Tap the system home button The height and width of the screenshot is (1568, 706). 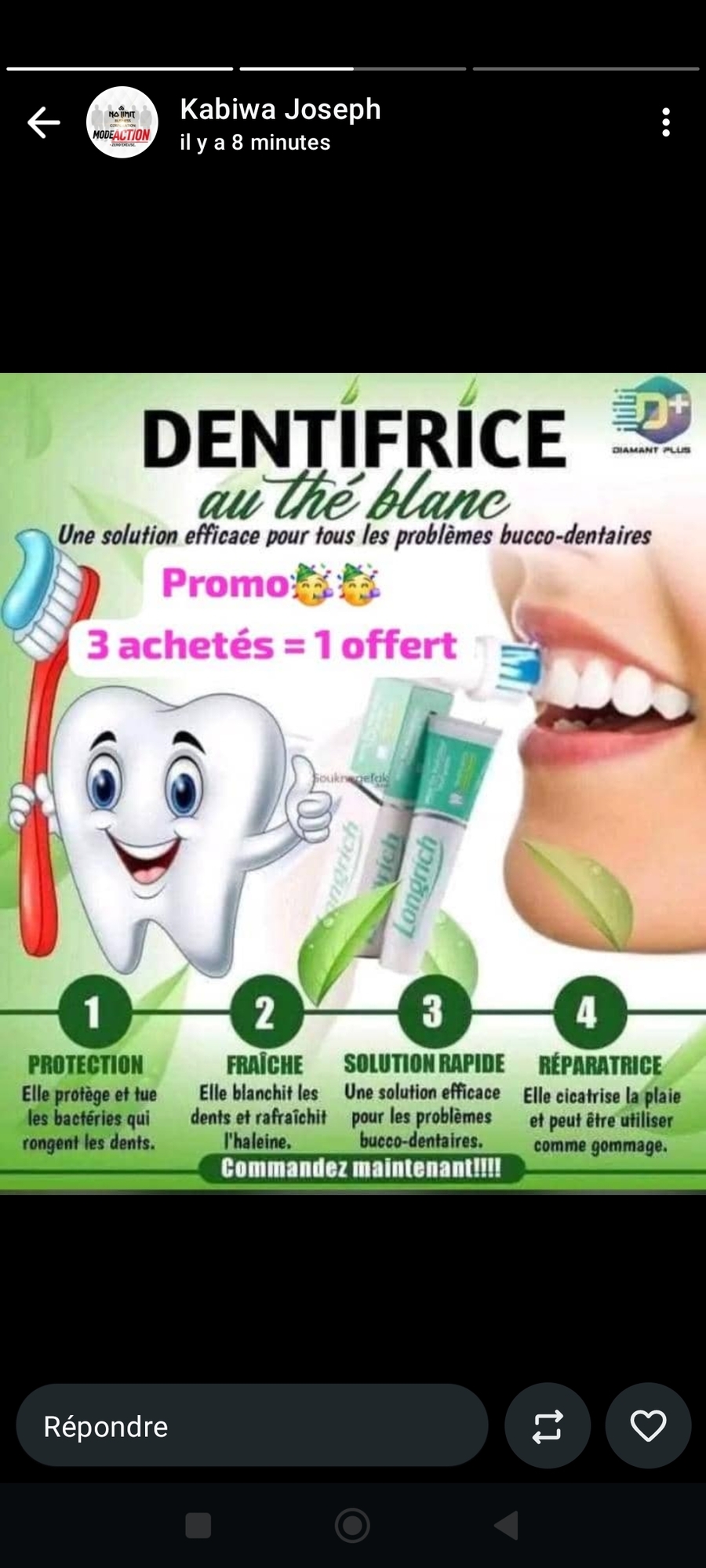tap(352, 1525)
